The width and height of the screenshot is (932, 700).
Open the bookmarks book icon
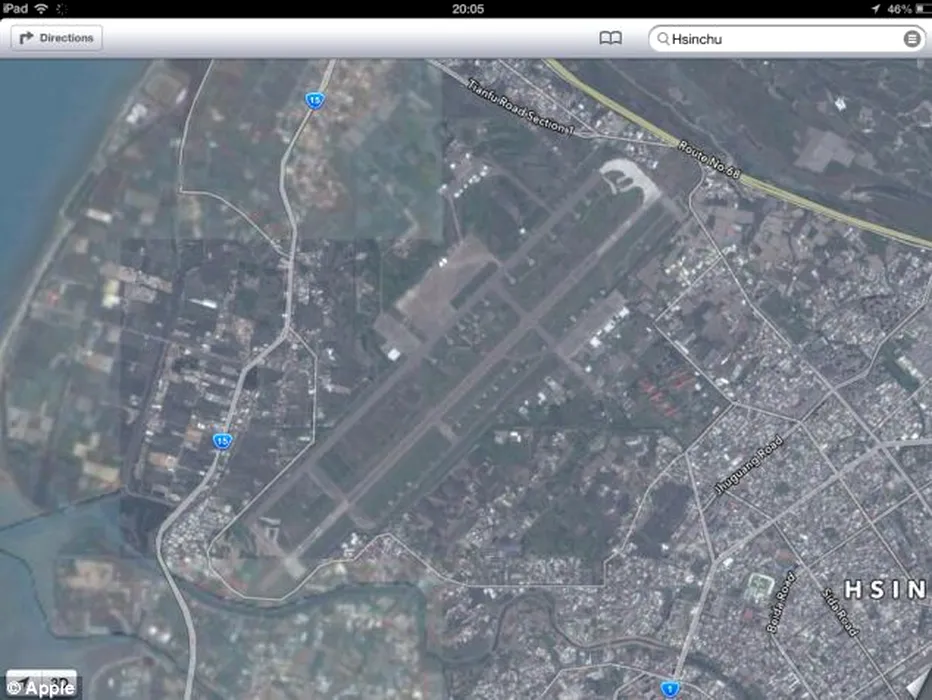point(610,38)
